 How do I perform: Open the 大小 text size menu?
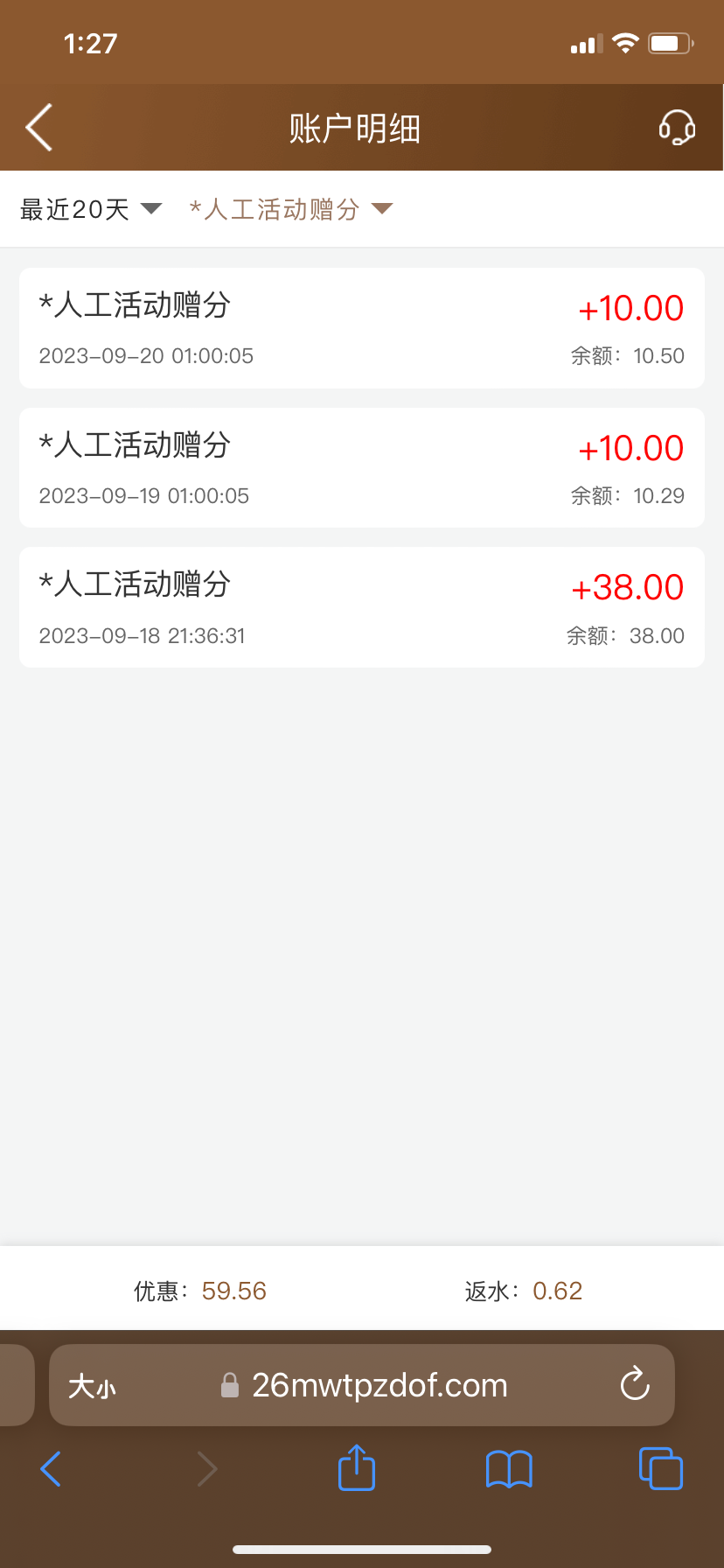tap(92, 1385)
